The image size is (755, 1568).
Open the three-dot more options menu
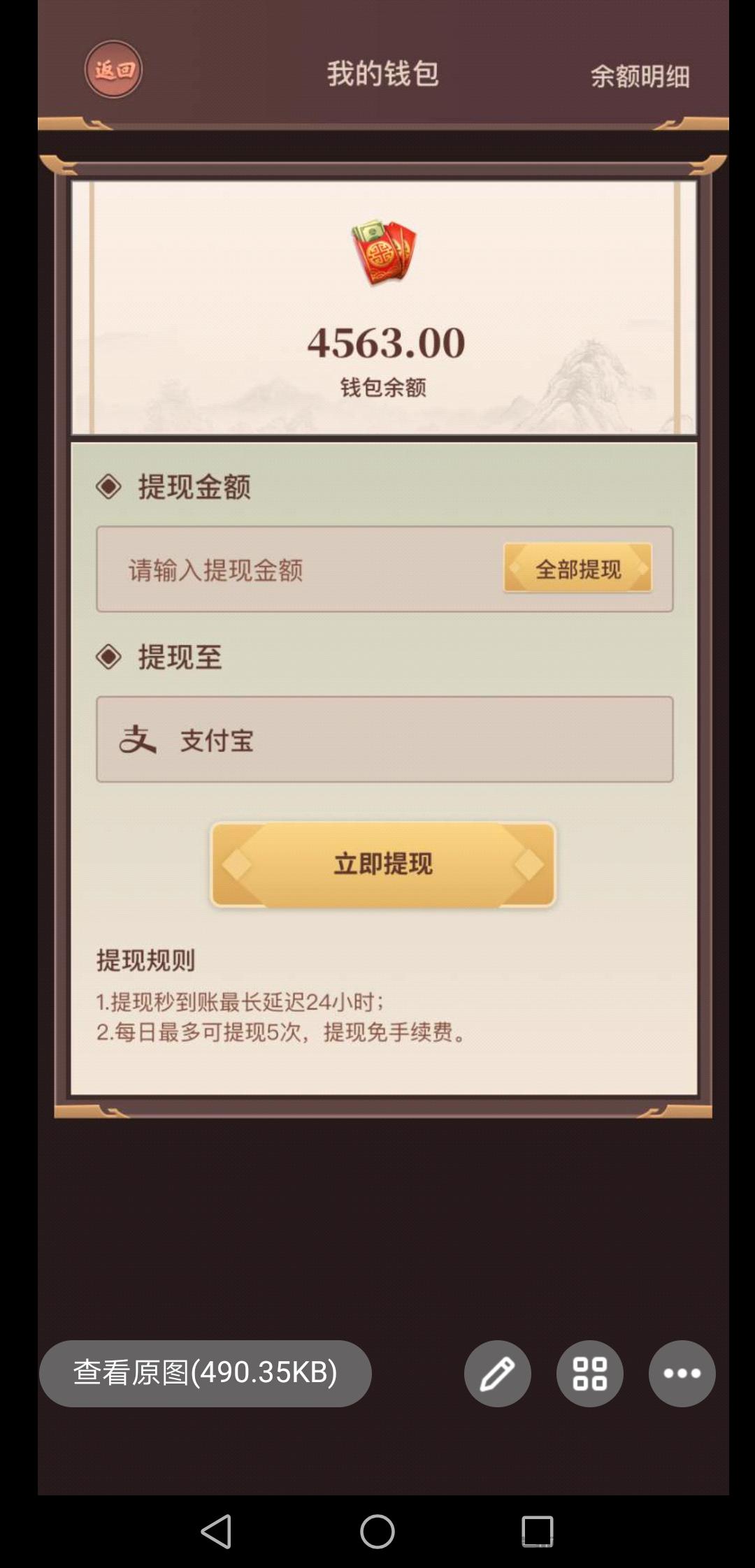pyautogui.click(x=682, y=1373)
